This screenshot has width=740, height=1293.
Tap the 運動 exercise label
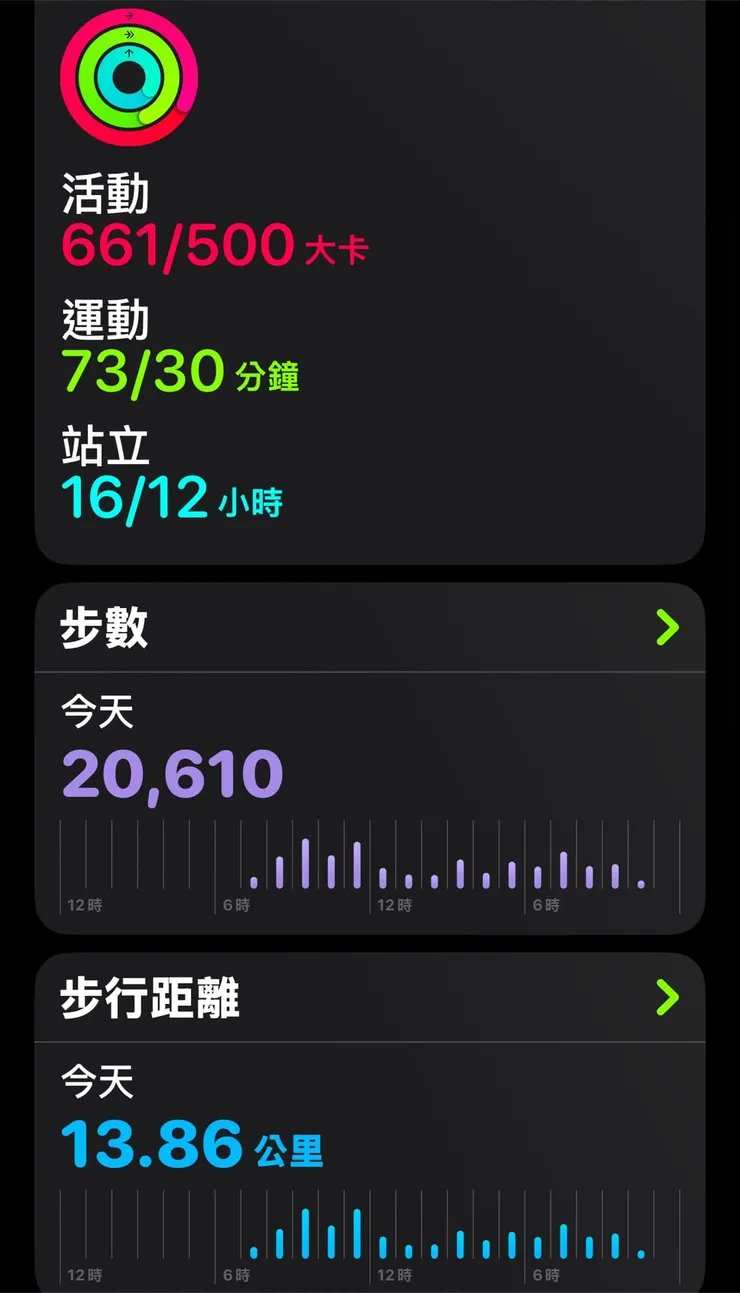105,320
